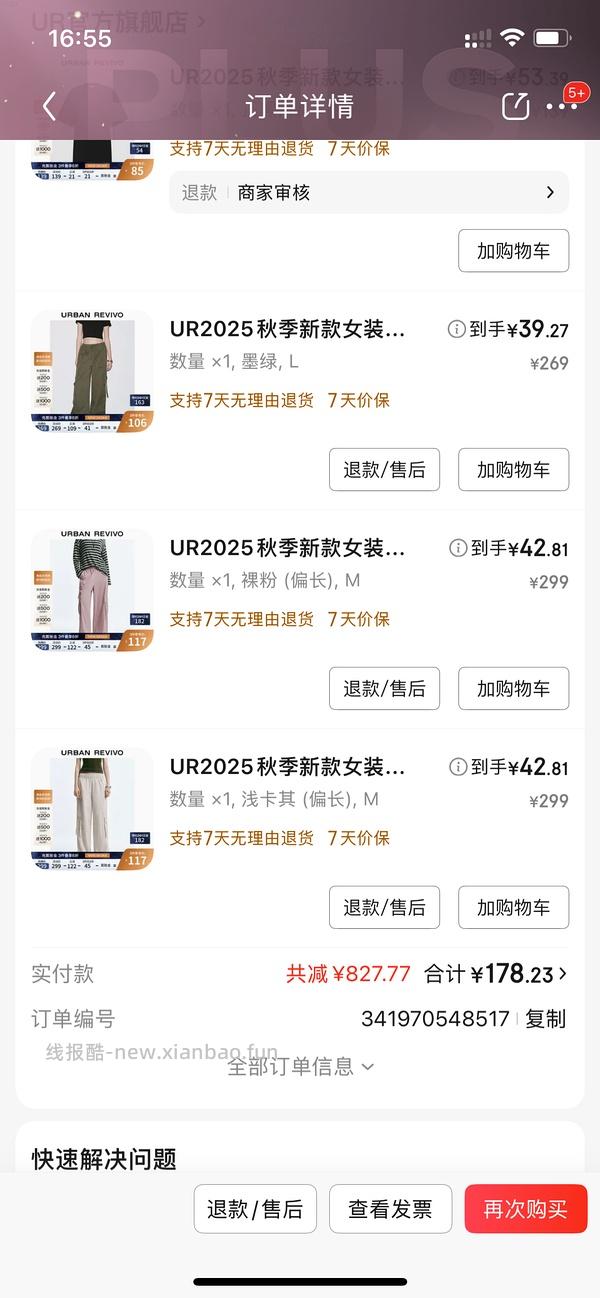Share this order via the share icon
The width and height of the screenshot is (600, 1298).
(x=515, y=106)
